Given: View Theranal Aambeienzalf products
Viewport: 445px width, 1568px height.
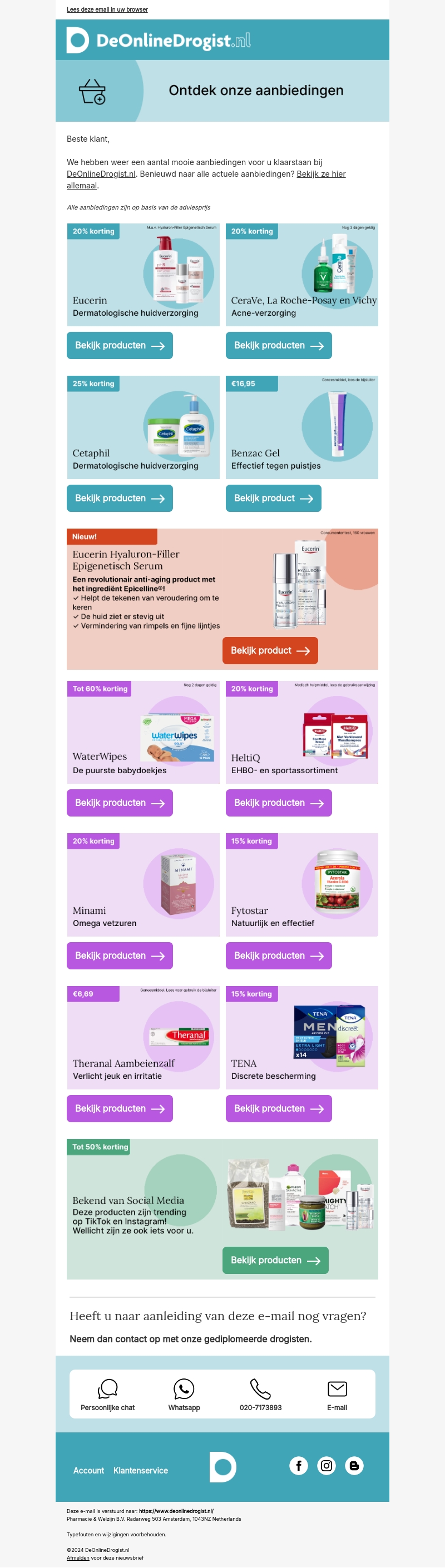Looking at the screenshot, I should (x=120, y=1108).
